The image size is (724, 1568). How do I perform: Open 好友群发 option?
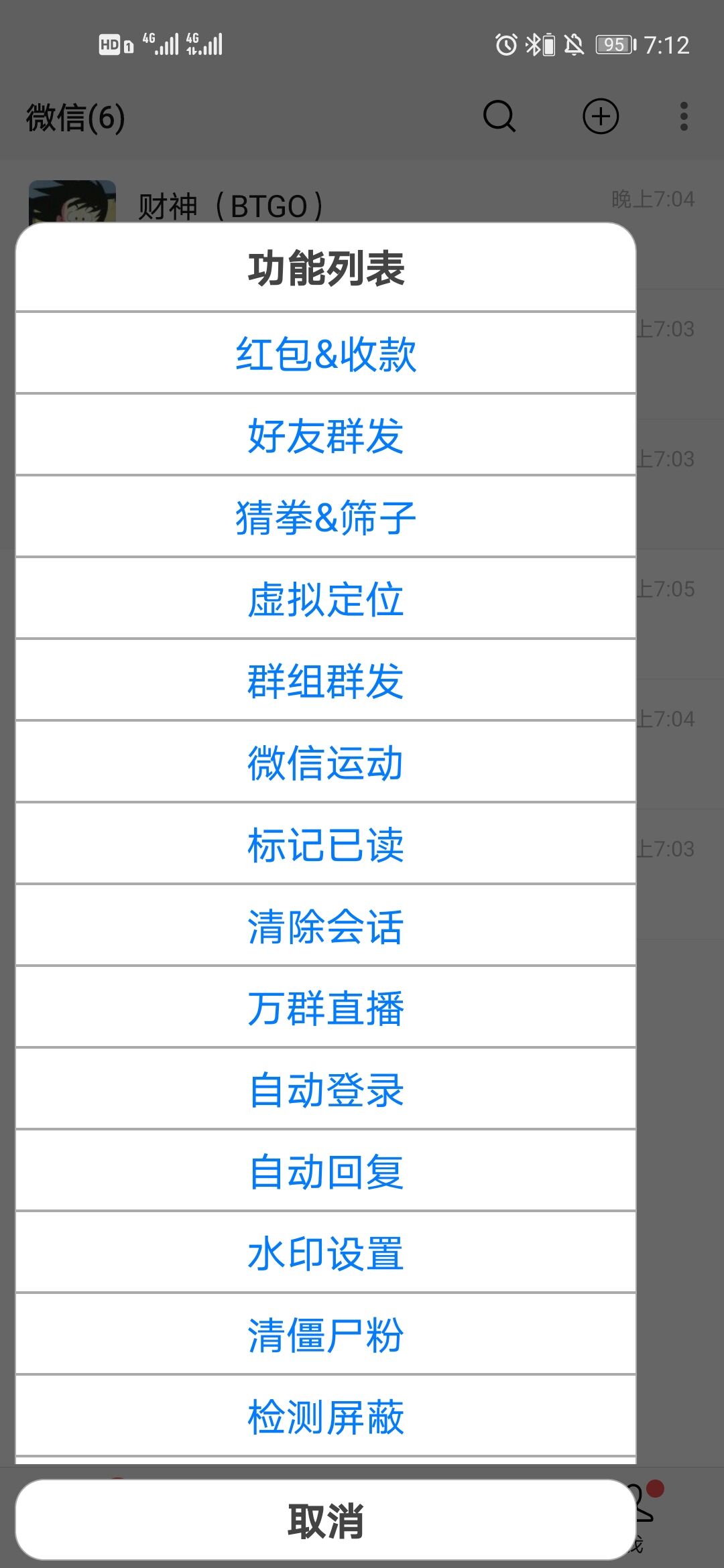[326, 436]
